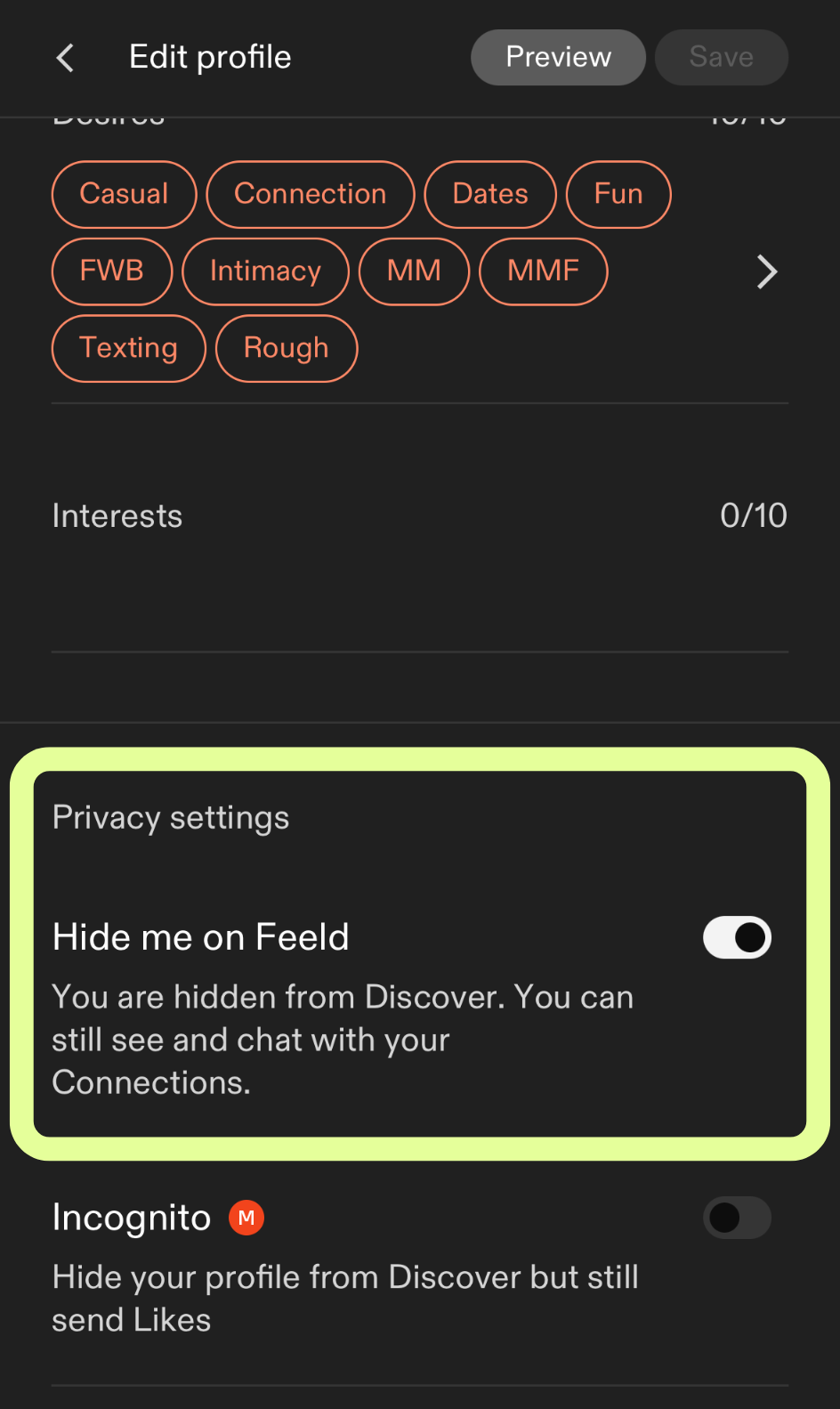Open the Edit profile header

click(210, 56)
